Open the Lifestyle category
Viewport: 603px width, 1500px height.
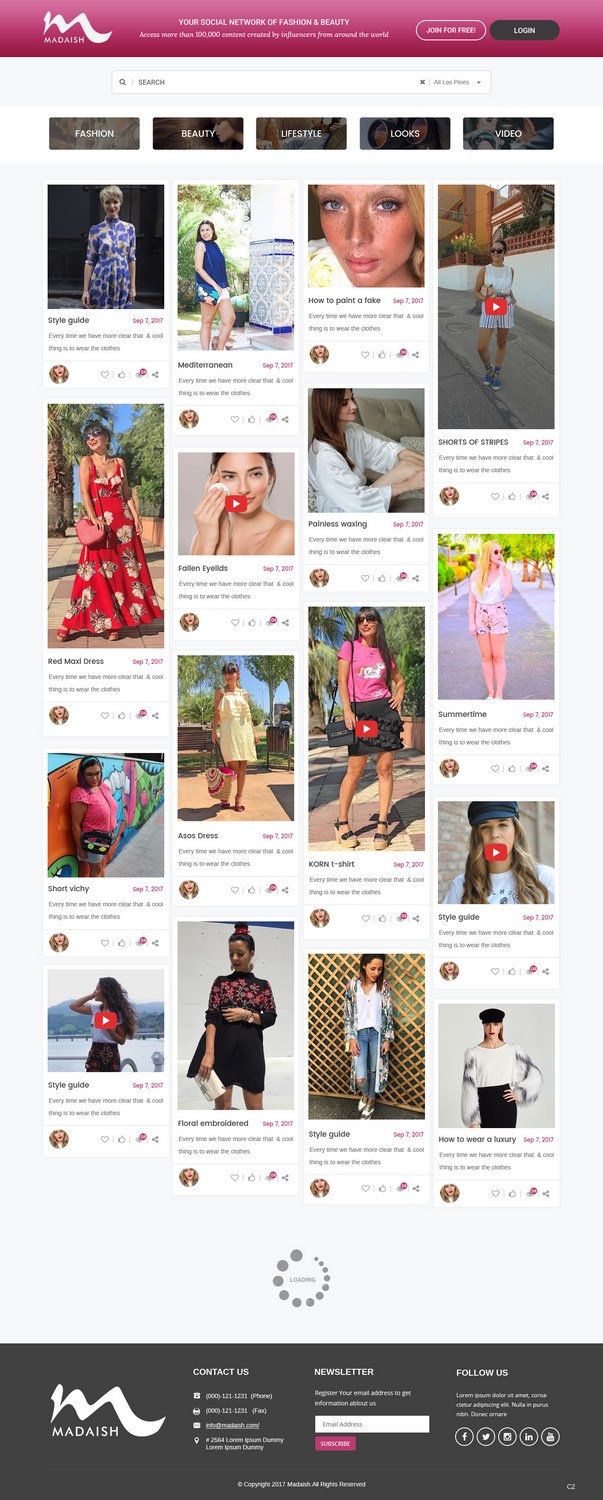point(301,133)
